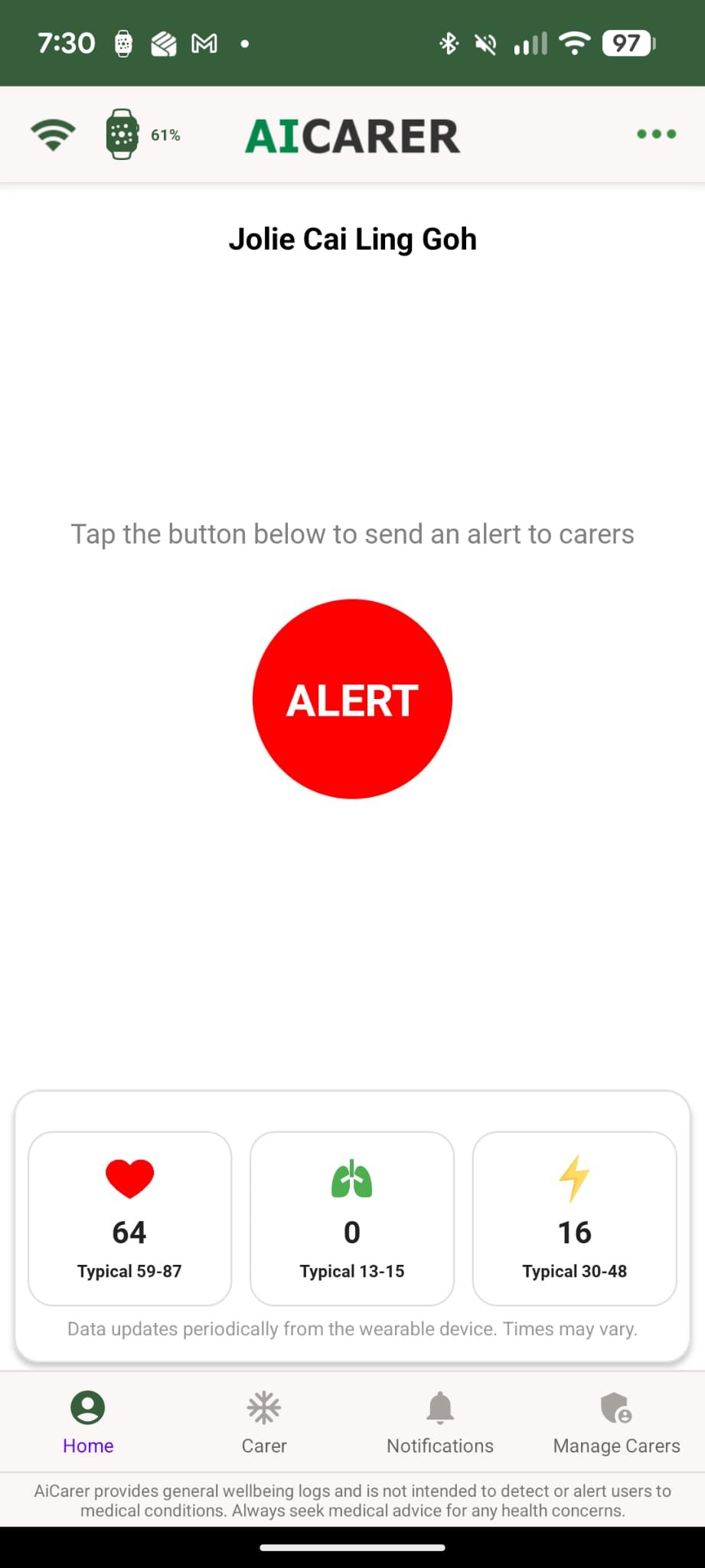Tap the lightning bolt energy icon
The width and height of the screenshot is (705, 1568).
[574, 1177]
